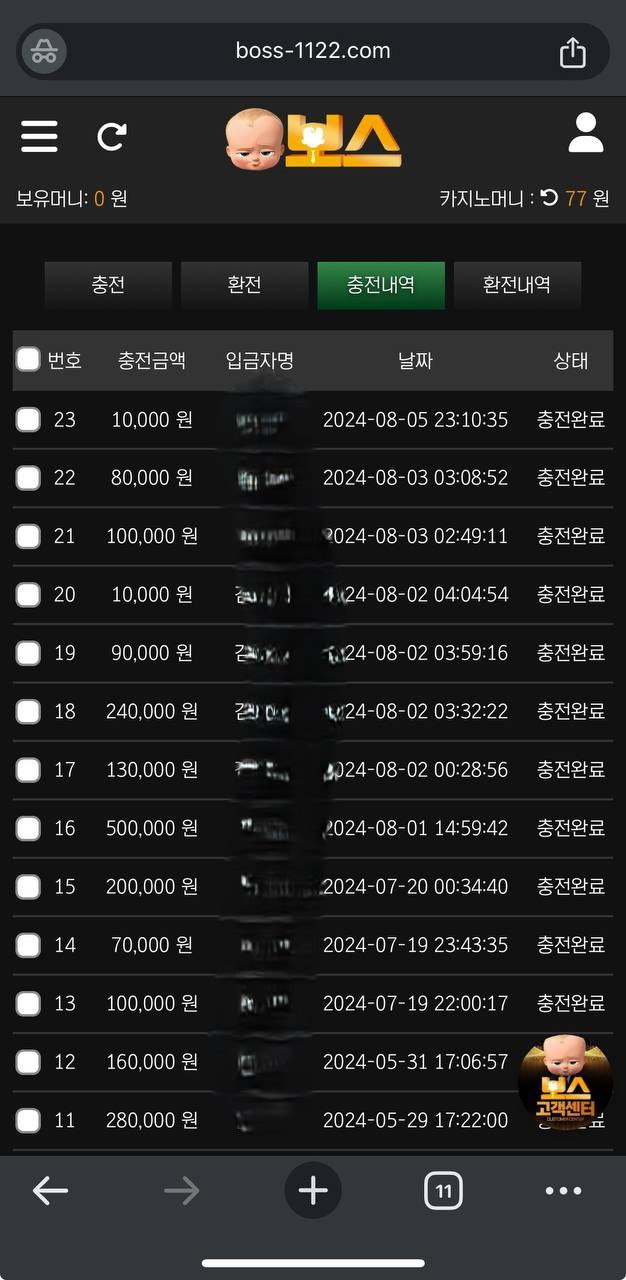Select the checkbox for row 21
626x1280 pixels.
(28, 536)
